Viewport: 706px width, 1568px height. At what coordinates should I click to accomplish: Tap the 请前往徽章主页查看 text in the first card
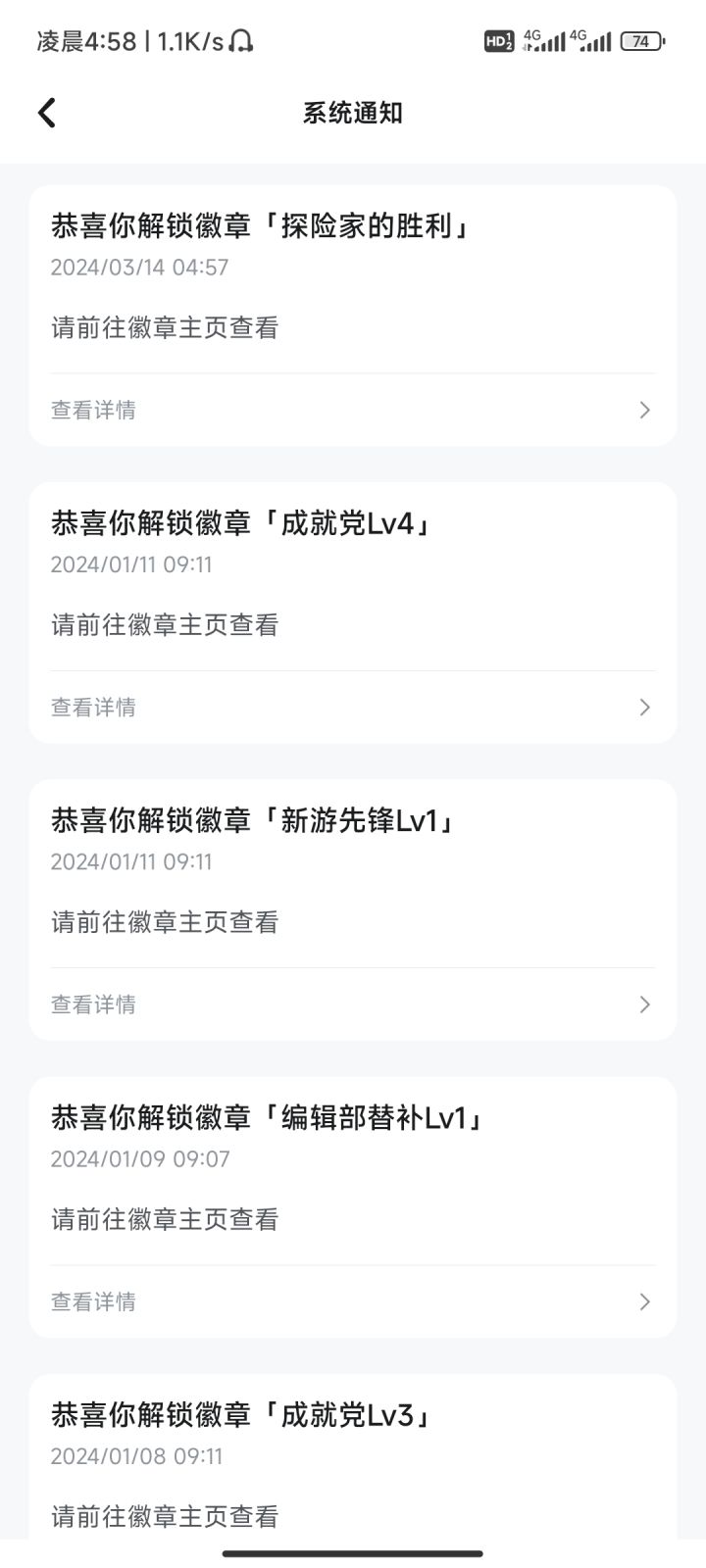click(x=166, y=327)
